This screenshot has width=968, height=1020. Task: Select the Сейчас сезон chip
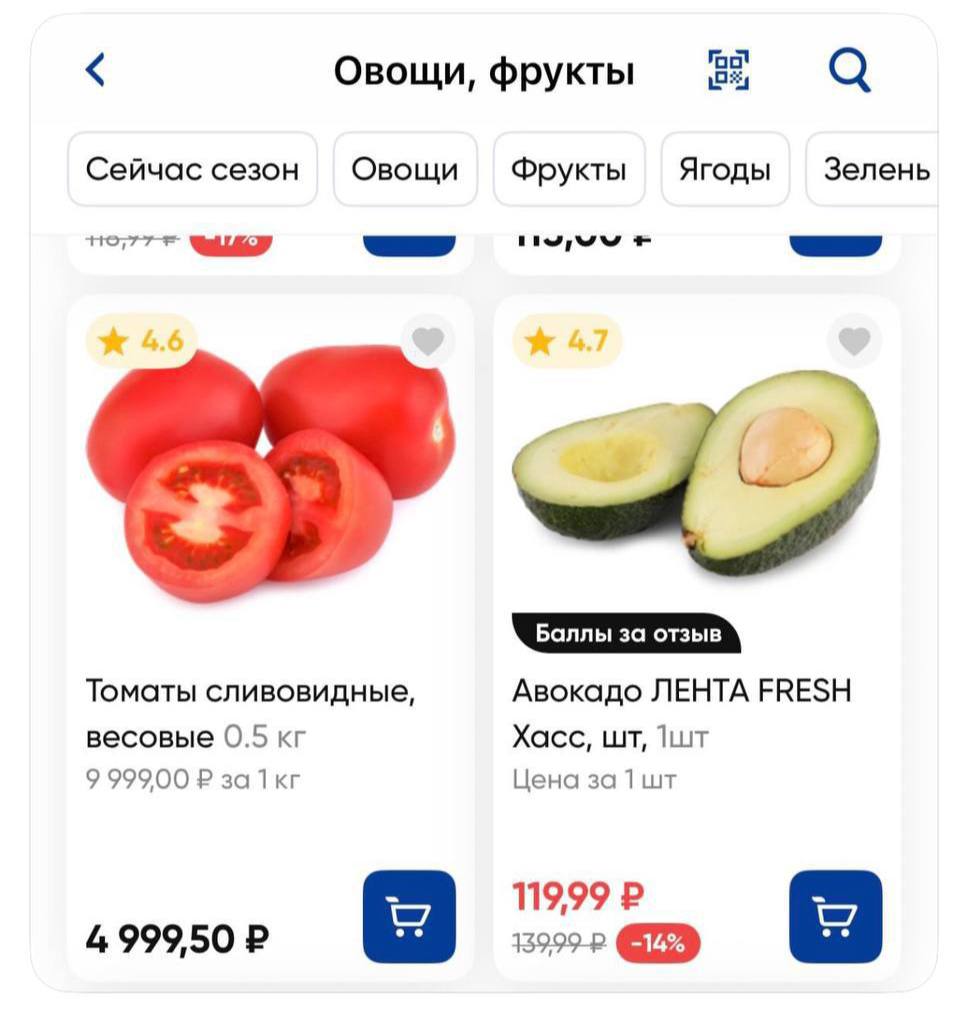pyautogui.click(x=192, y=169)
